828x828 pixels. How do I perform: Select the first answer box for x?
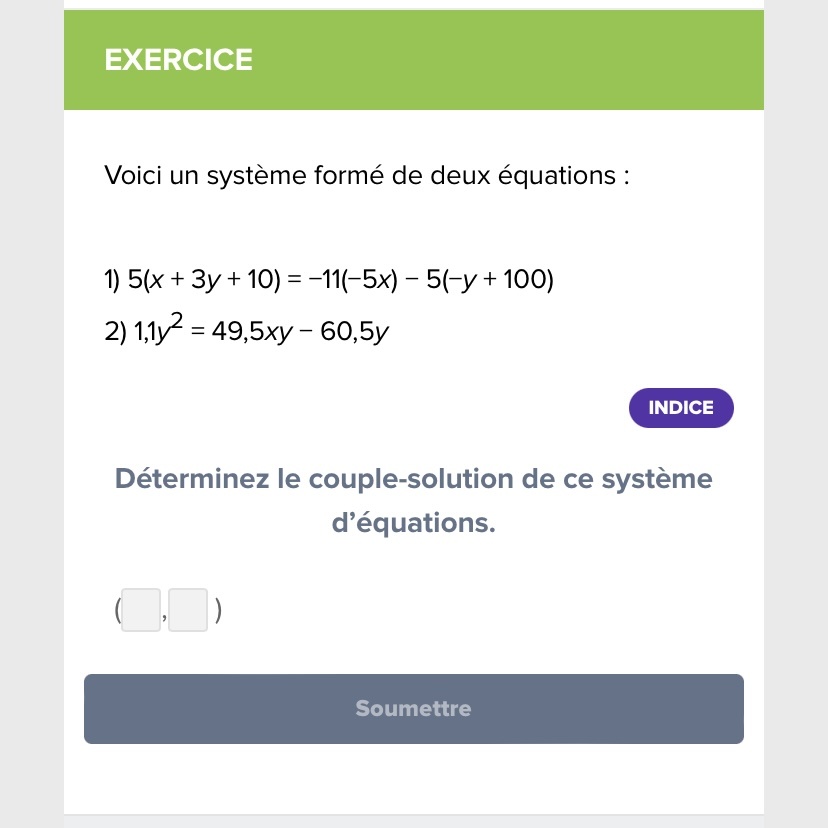141,611
